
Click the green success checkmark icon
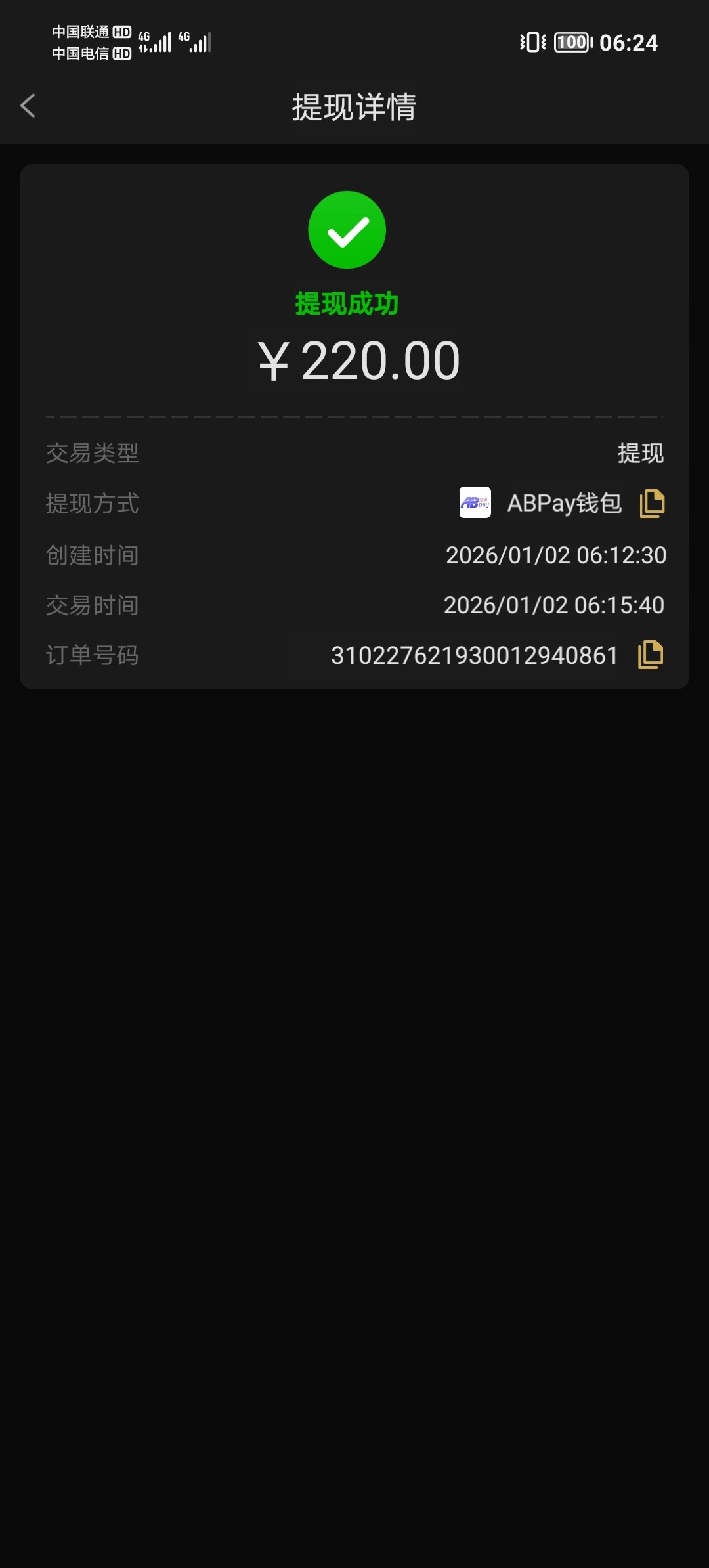click(x=348, y=230)
